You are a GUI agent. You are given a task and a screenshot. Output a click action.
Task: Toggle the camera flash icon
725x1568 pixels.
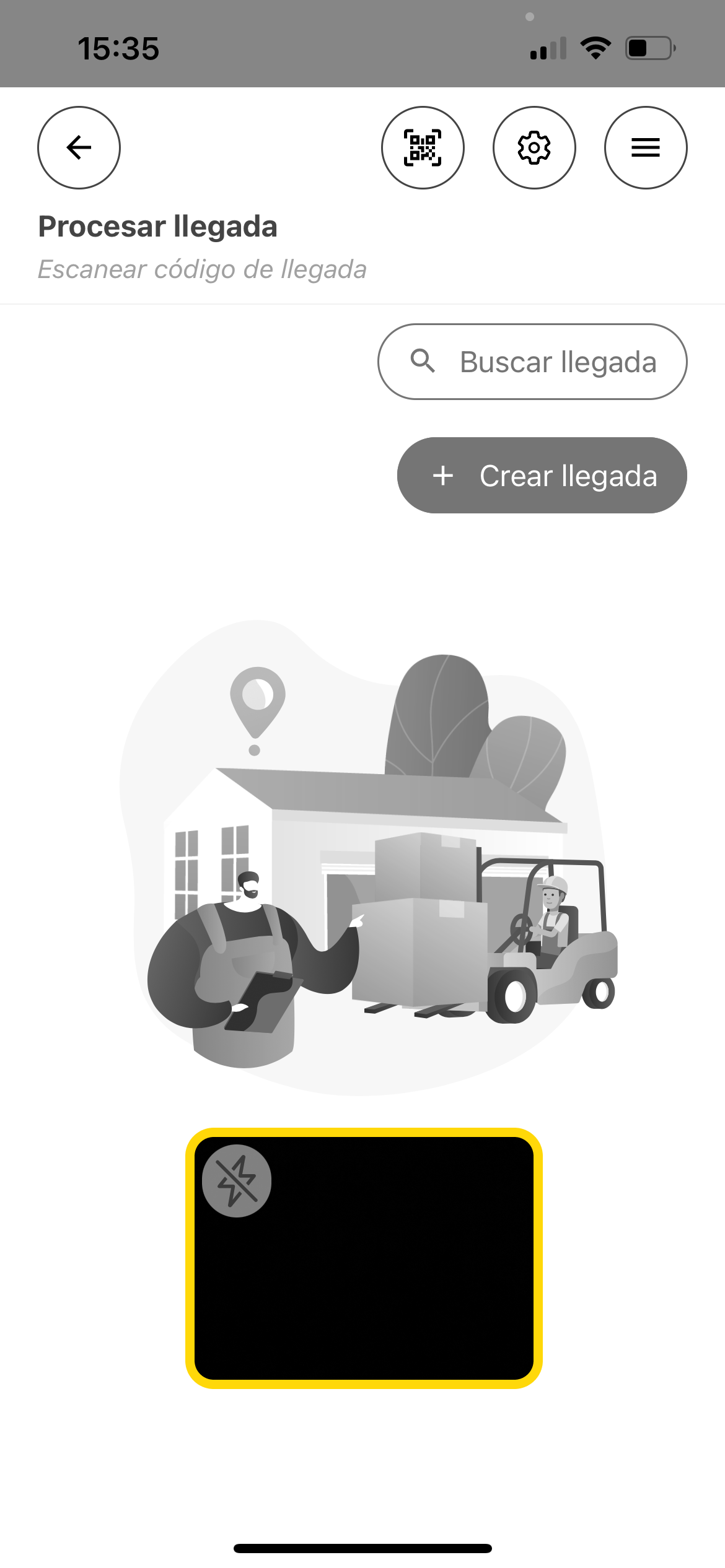(237, 1182)
